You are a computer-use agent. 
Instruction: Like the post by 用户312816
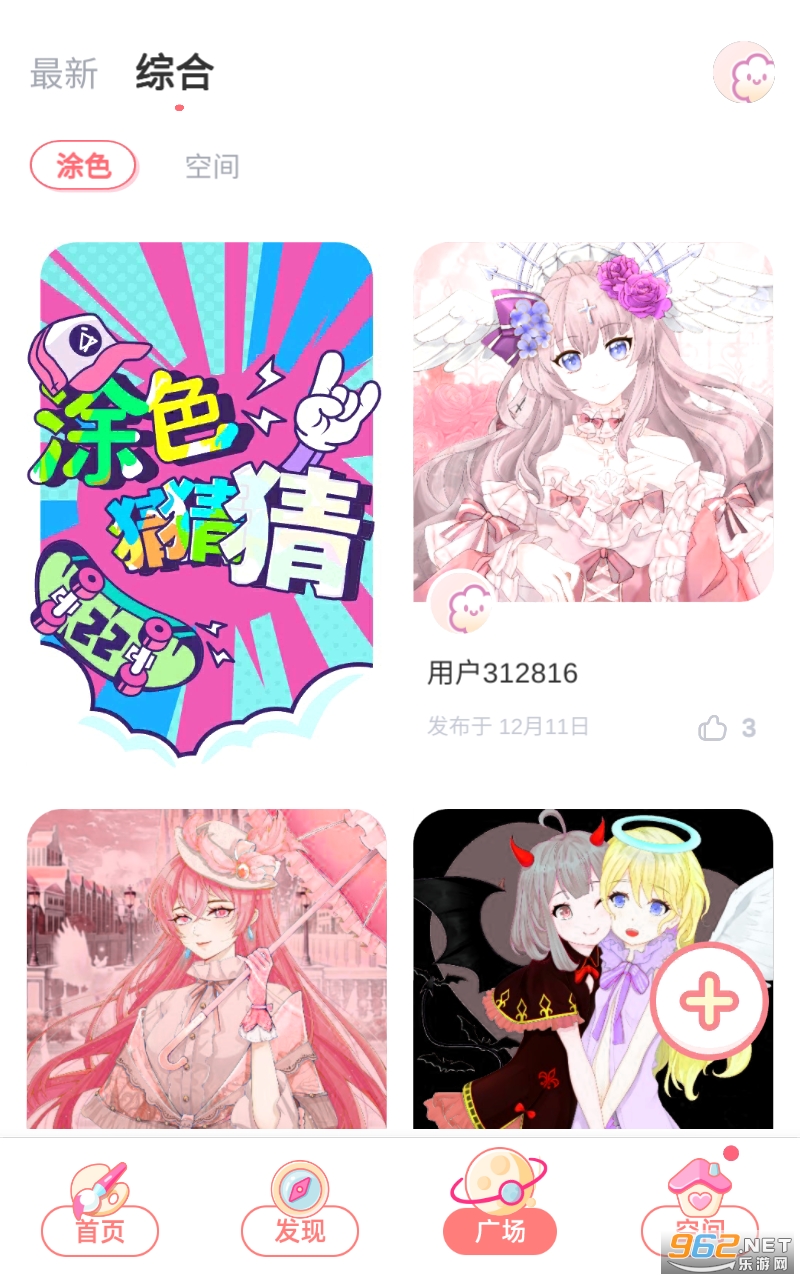(x=727, y=728)
